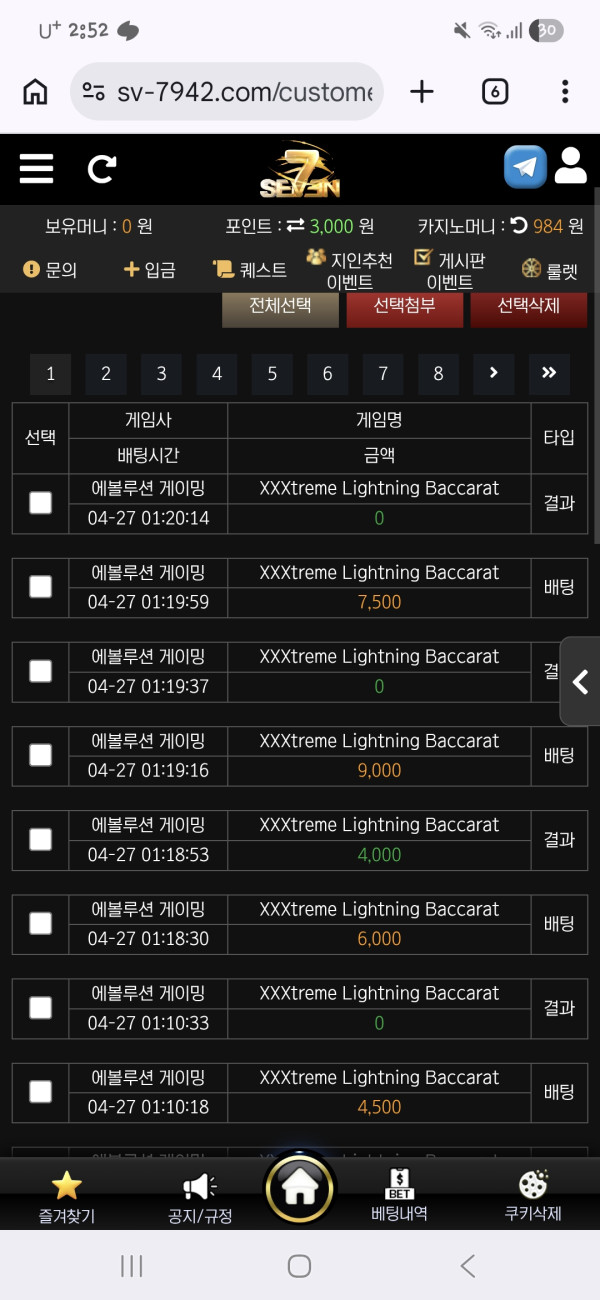Expand the side panel arrow on right edge

click(580, 682)
